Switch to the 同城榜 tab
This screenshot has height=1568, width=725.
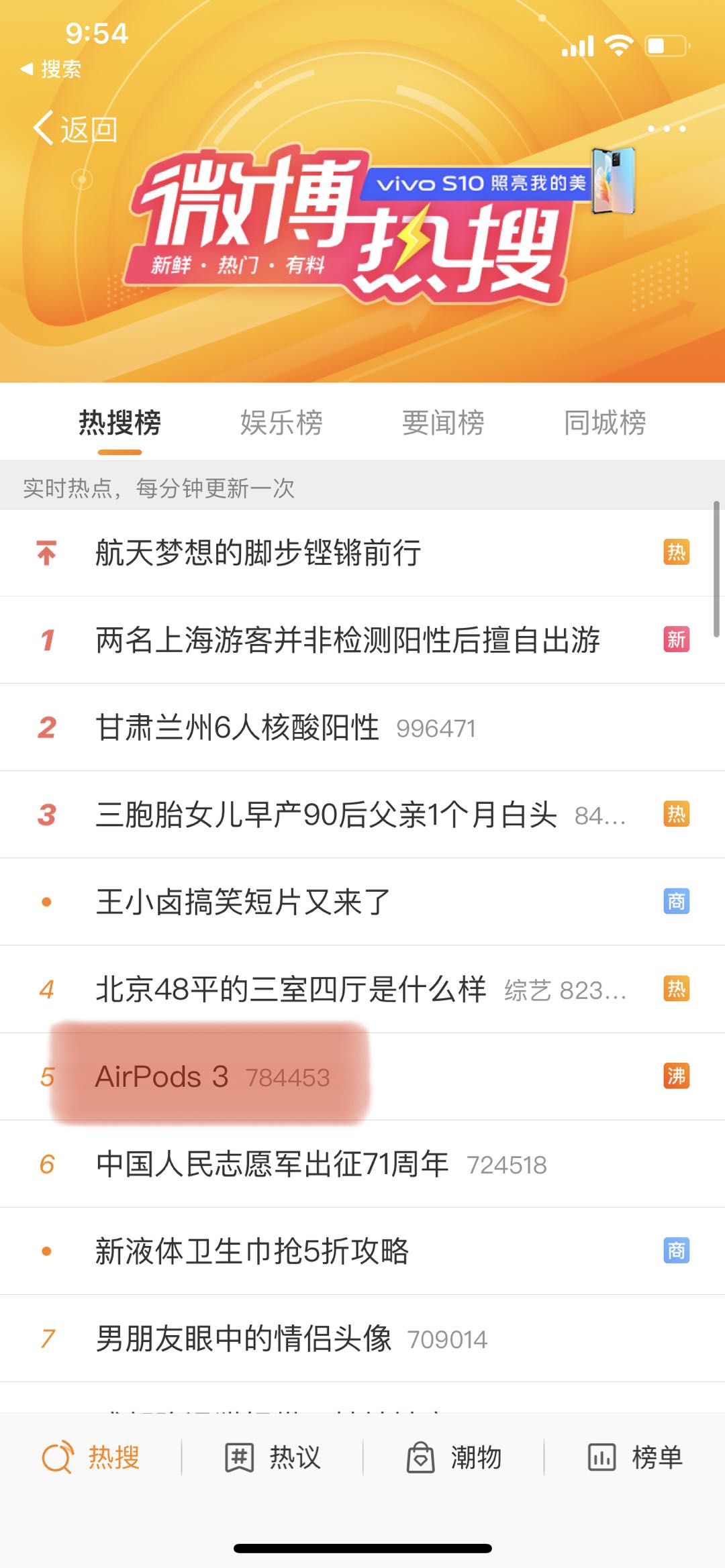604,423
